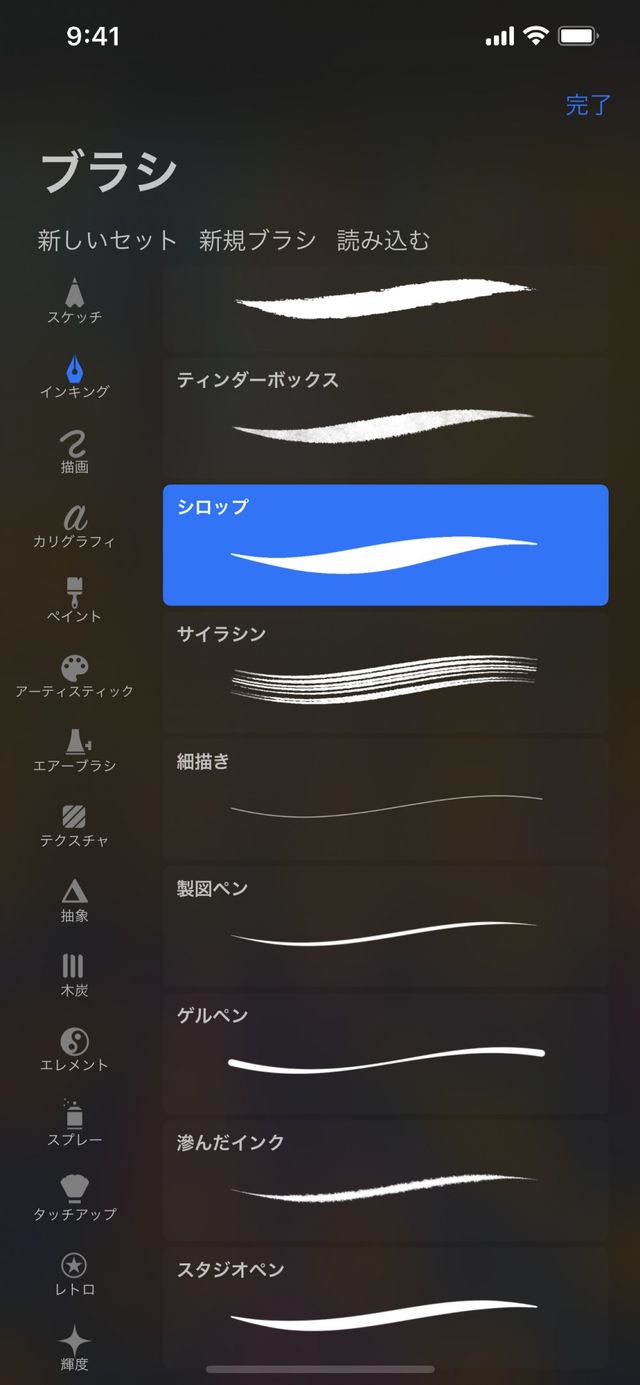Choose the ティンダーボックス brush
The height and width of the screenshot is (1385, 640).
tap(385, 418)
